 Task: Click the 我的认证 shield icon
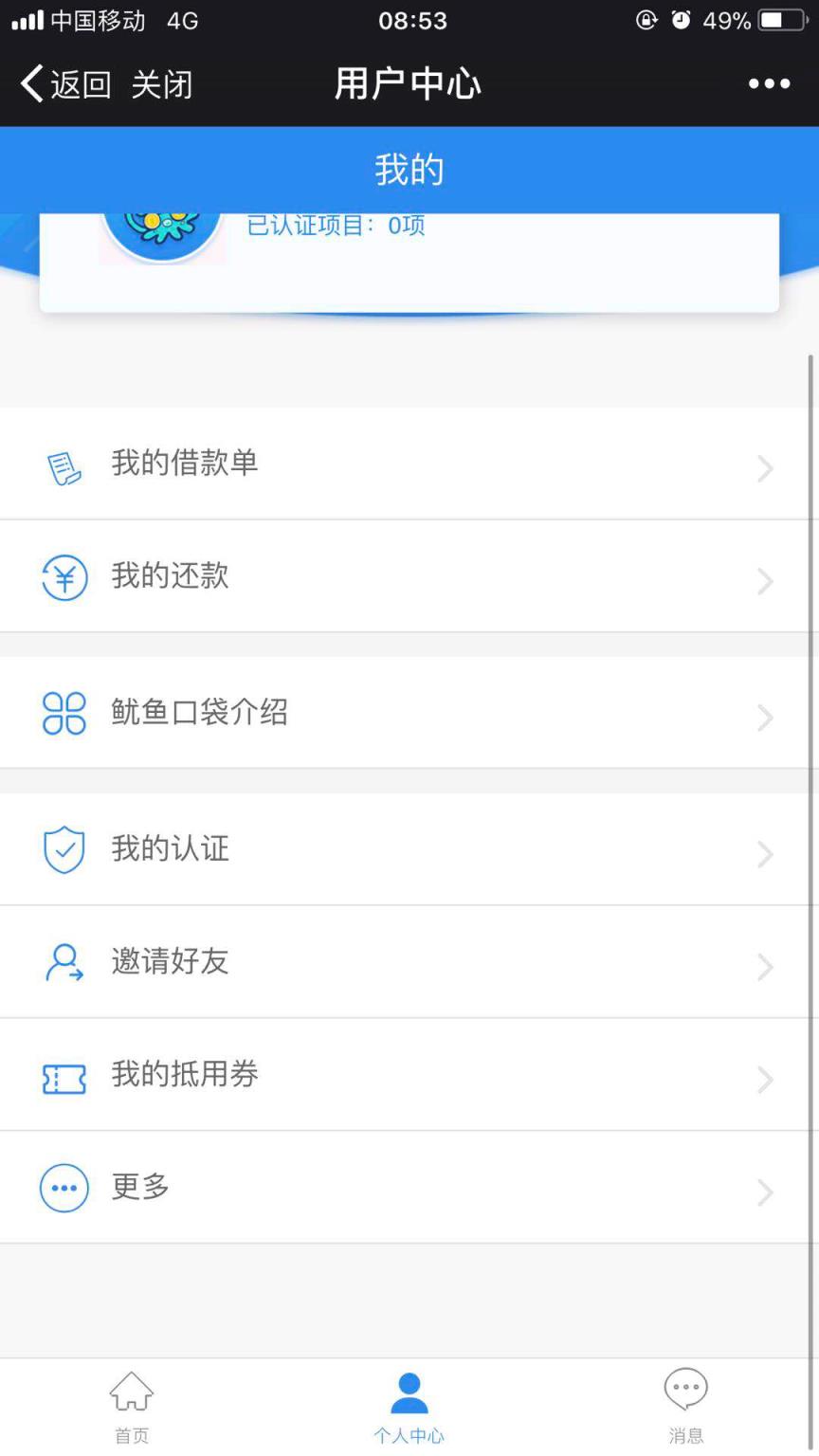coord(64,849)
